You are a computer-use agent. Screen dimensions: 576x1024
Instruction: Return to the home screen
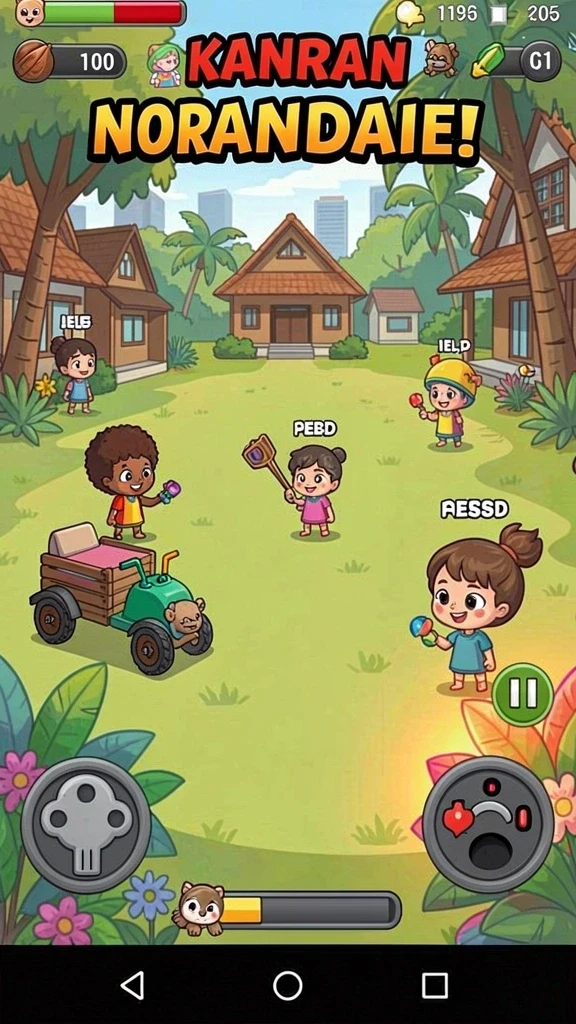click(x=287, y=985)
